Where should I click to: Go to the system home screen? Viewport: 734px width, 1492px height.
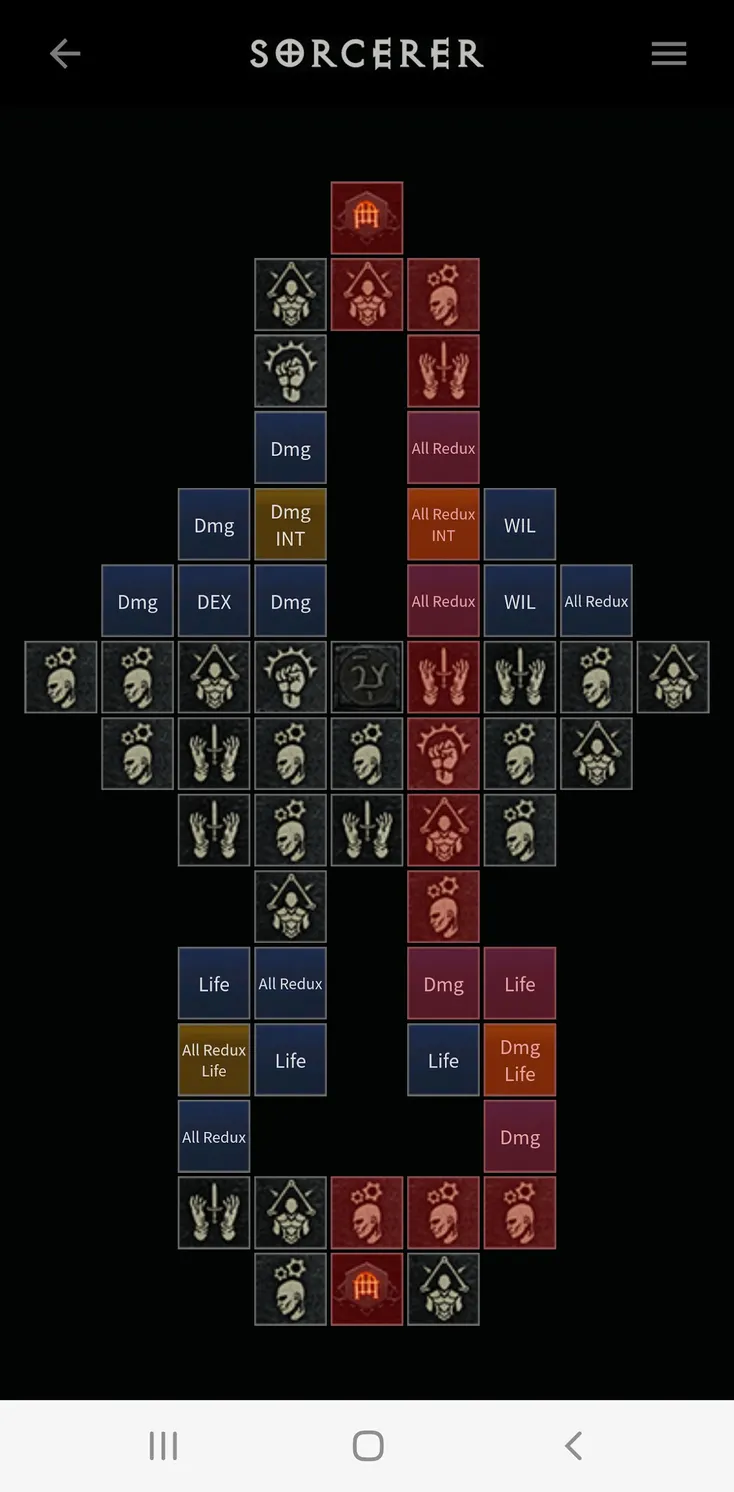(x=368, y=1446)
